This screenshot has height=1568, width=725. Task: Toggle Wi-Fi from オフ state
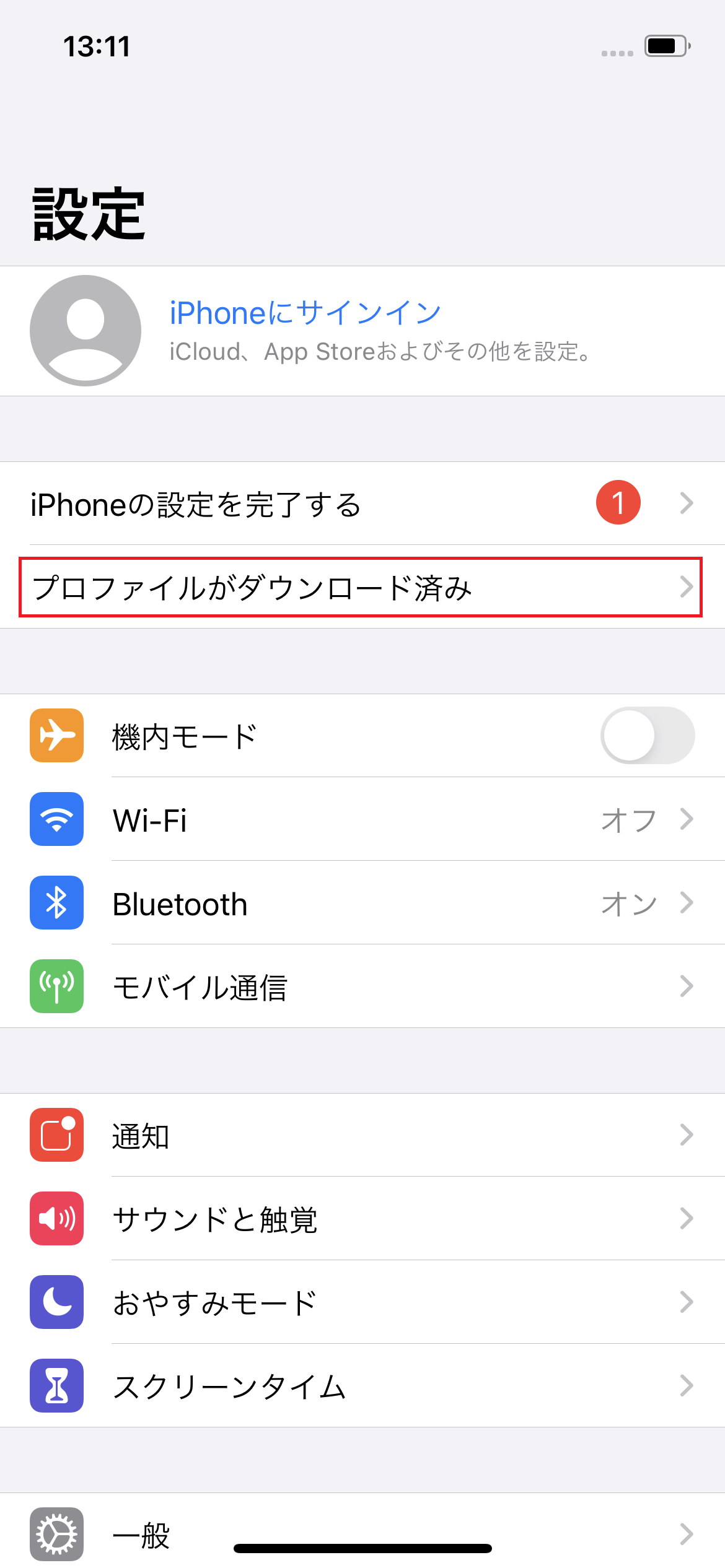pyautogui.click(x=362, y=820)
